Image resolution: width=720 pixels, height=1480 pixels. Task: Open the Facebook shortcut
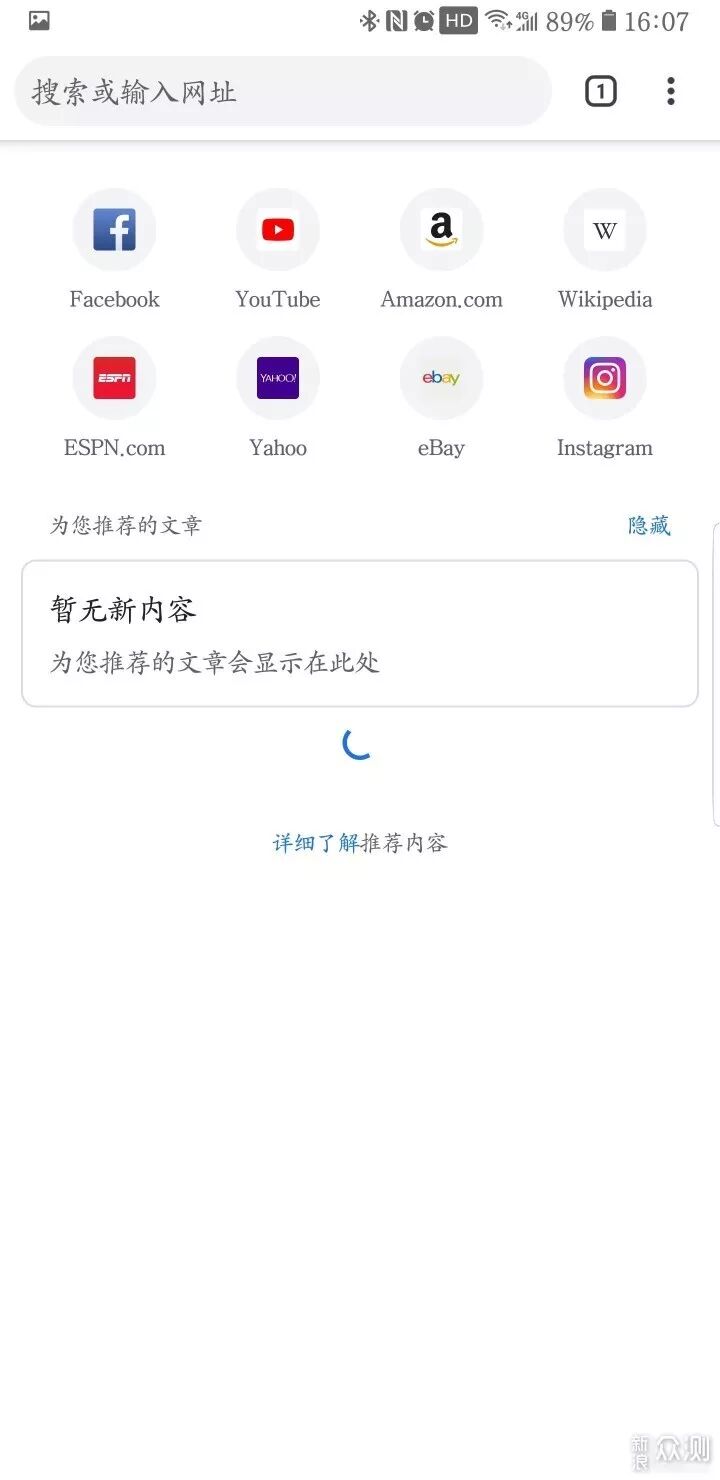[x=114, y=231]
